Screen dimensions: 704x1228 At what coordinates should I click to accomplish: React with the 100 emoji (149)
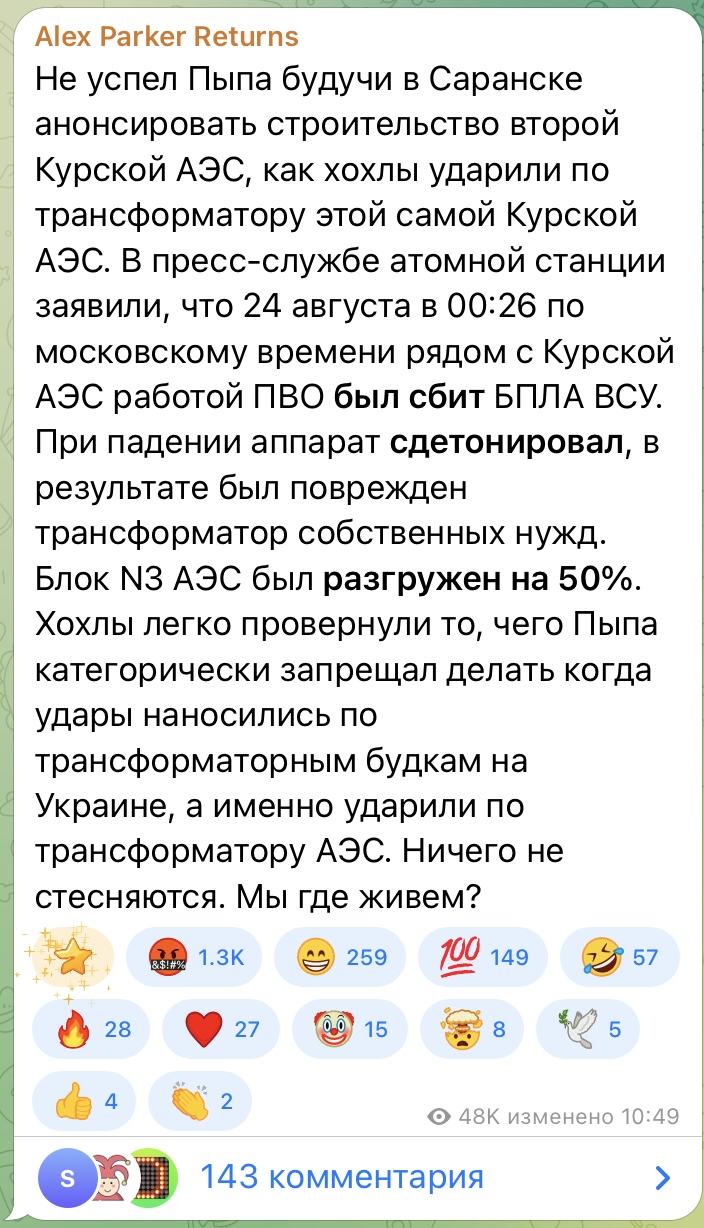[x=482, y=958]
